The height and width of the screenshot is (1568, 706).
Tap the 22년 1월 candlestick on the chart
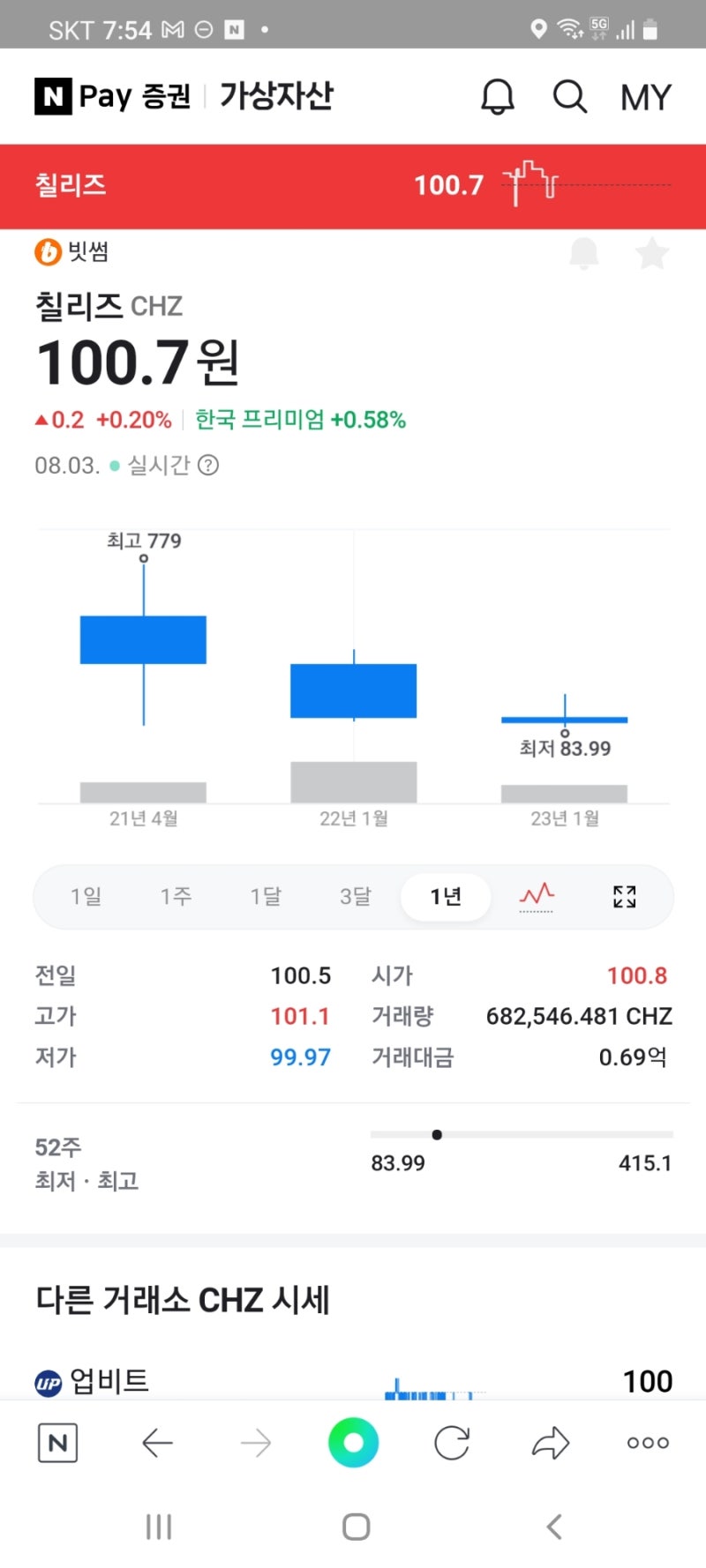coord(353,691)
